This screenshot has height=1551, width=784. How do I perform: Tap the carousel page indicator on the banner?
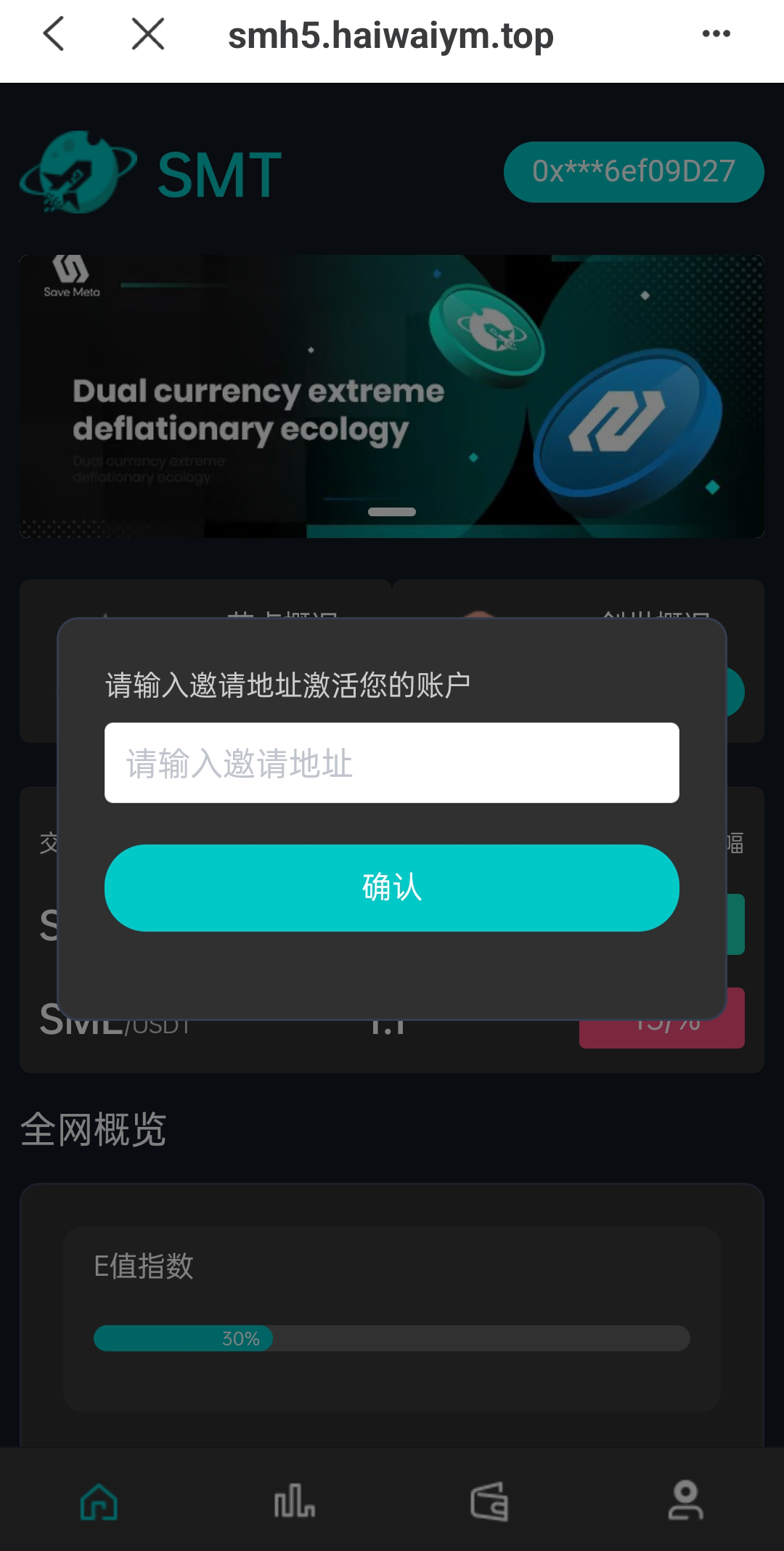[x=392, y=512]
